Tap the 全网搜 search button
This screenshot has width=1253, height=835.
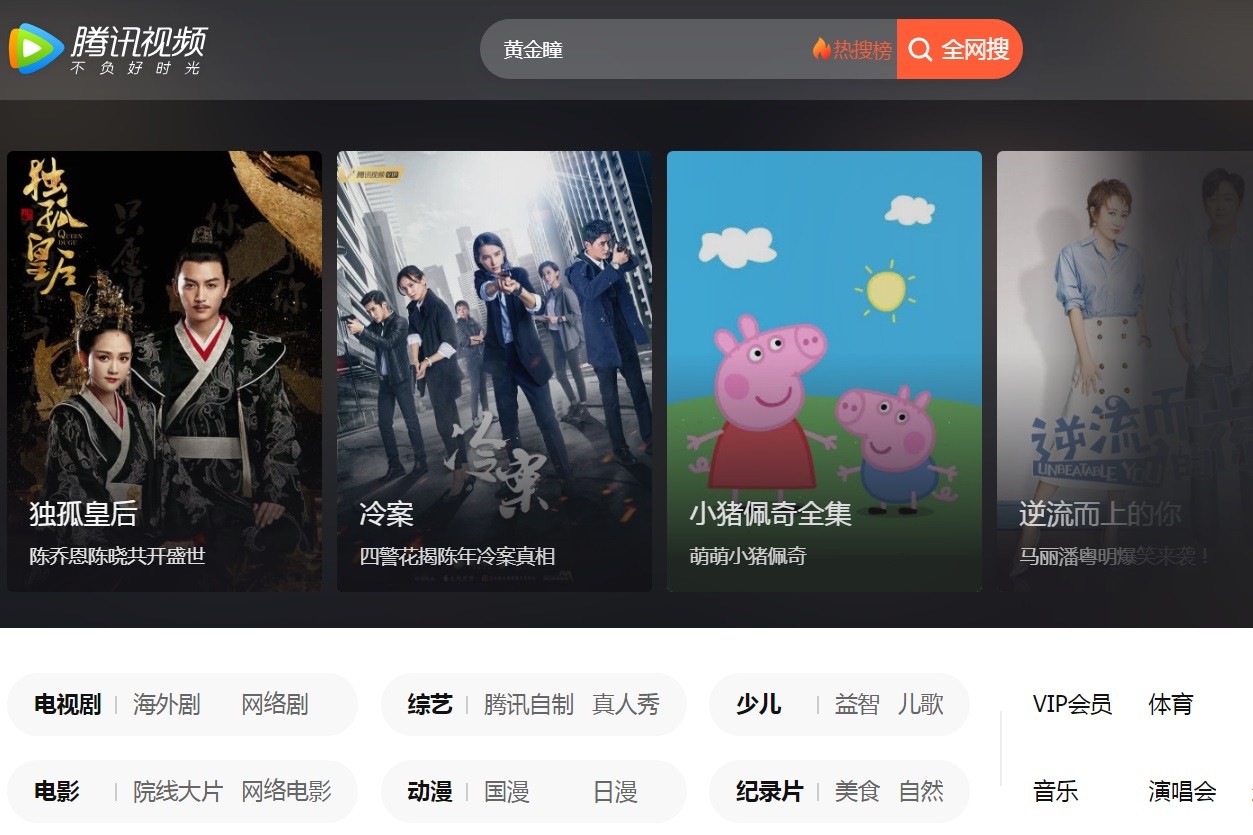coord(960,49)
